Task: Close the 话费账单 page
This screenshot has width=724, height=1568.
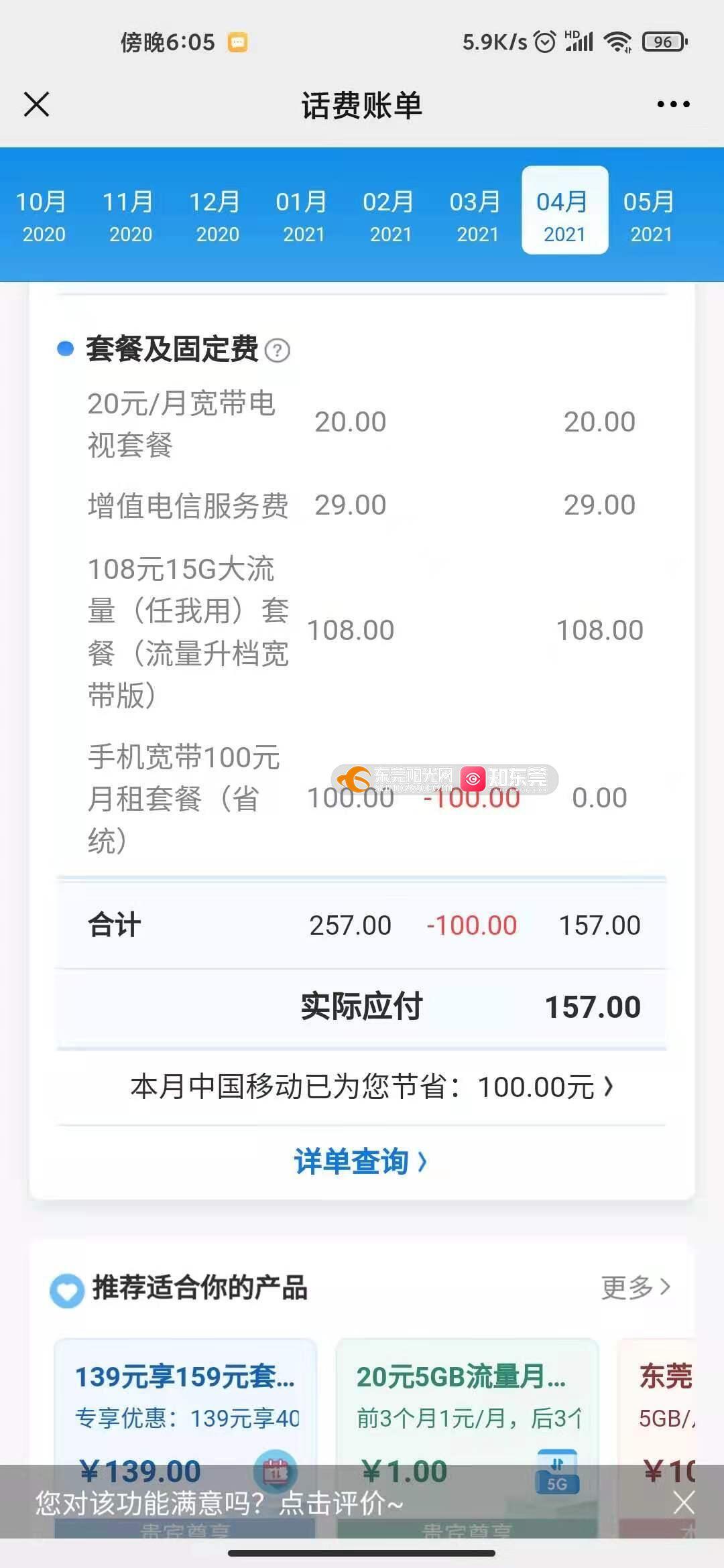Action: click(36, 105)
